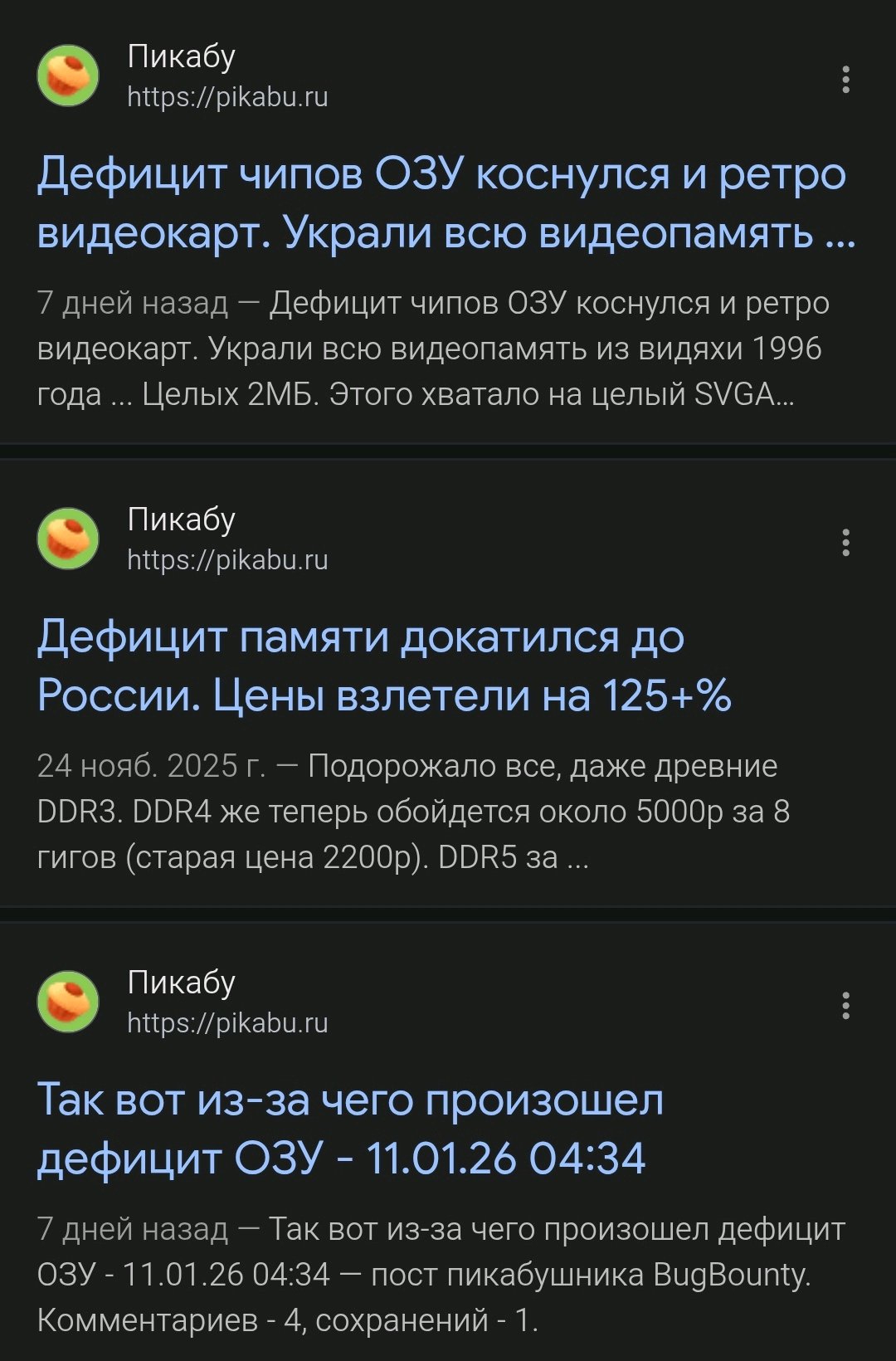Open overflow menu for the Цены взлетели result
The height and width of the screenshot is (1361, 896).
[x=845, y=543]
